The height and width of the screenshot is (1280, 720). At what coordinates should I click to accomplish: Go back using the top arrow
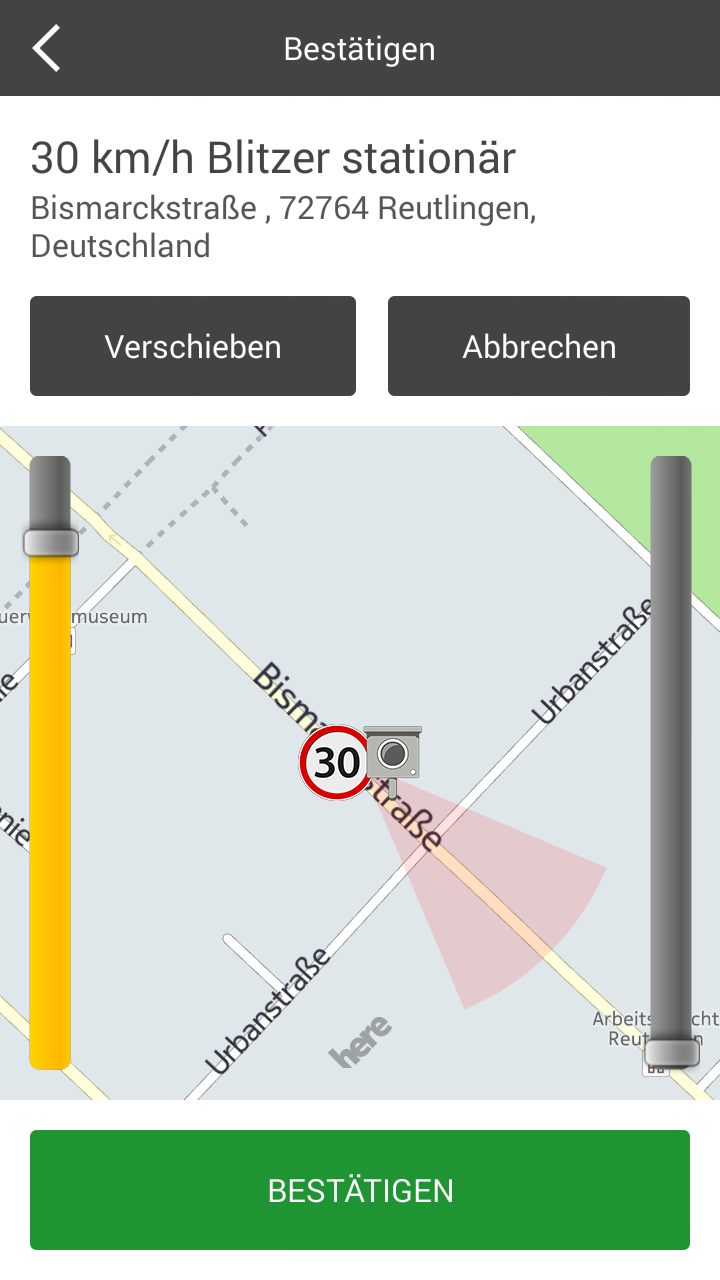point(46,48)
